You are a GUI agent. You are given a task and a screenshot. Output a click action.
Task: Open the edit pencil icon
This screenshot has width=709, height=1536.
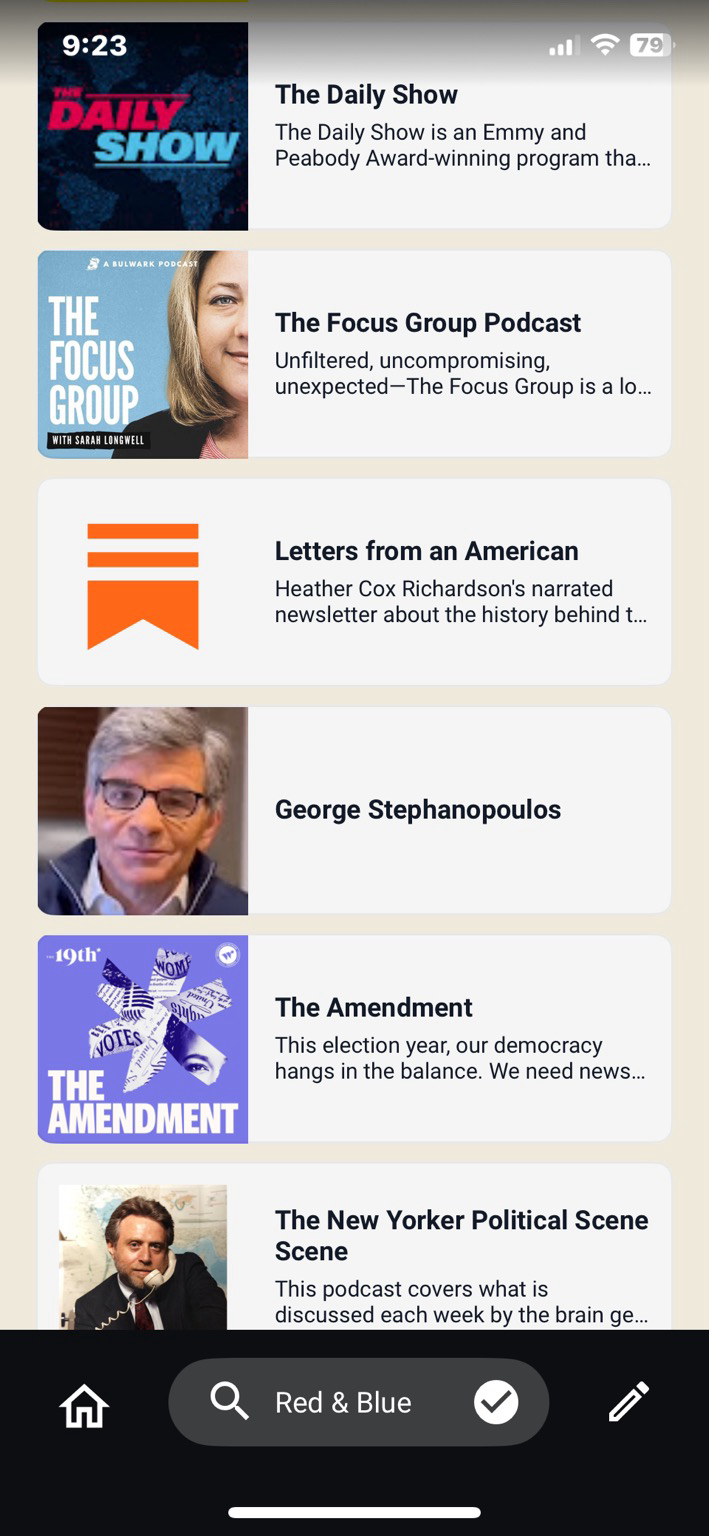629,1402
